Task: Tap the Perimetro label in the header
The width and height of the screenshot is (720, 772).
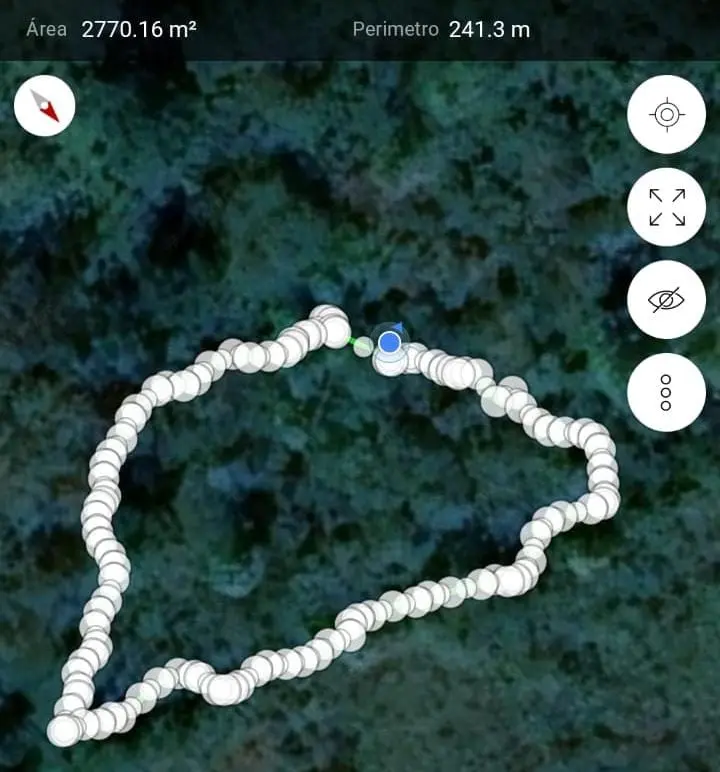Action: pos(394,29)
